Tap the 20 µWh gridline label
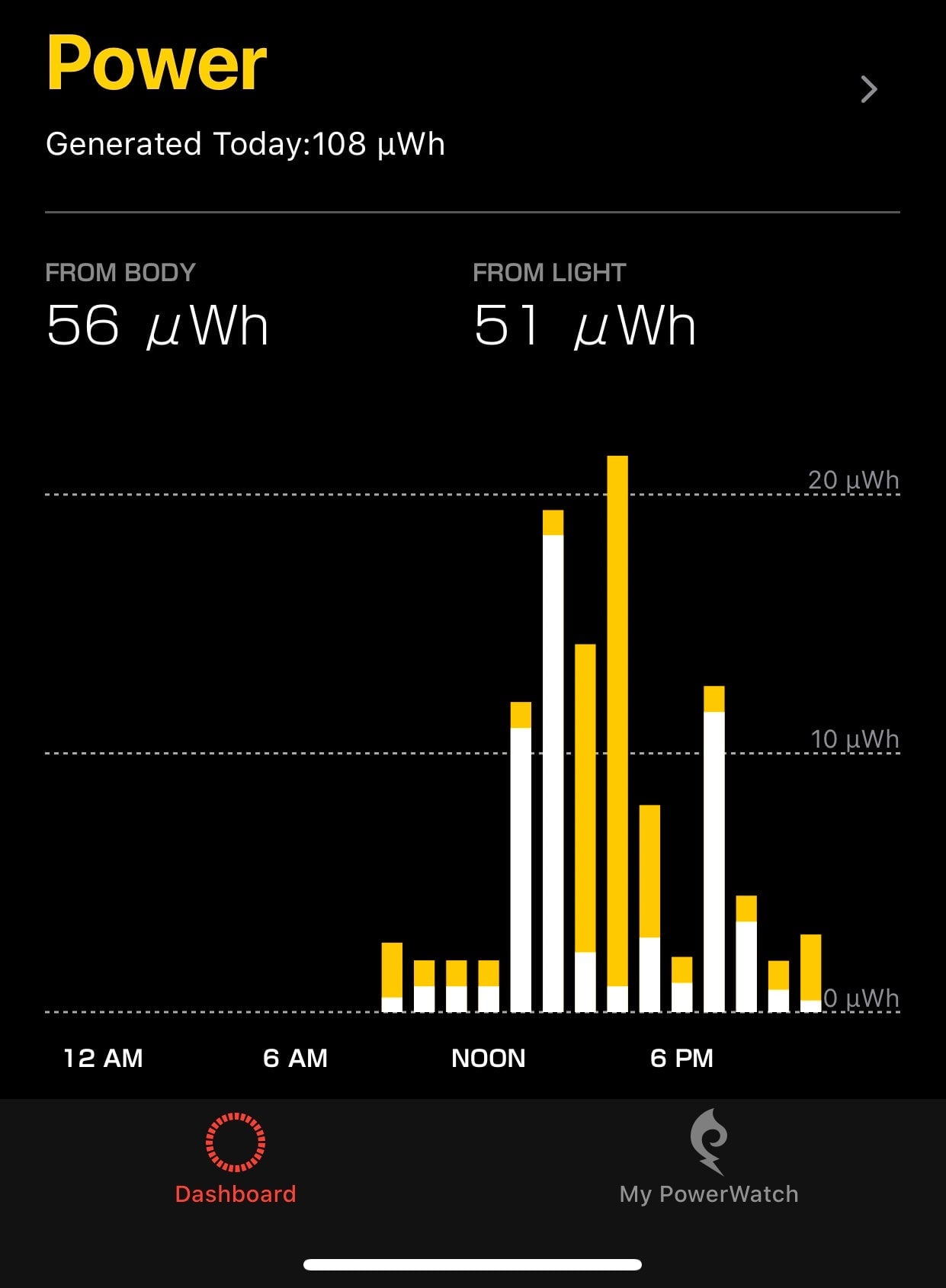 [852, 480]
